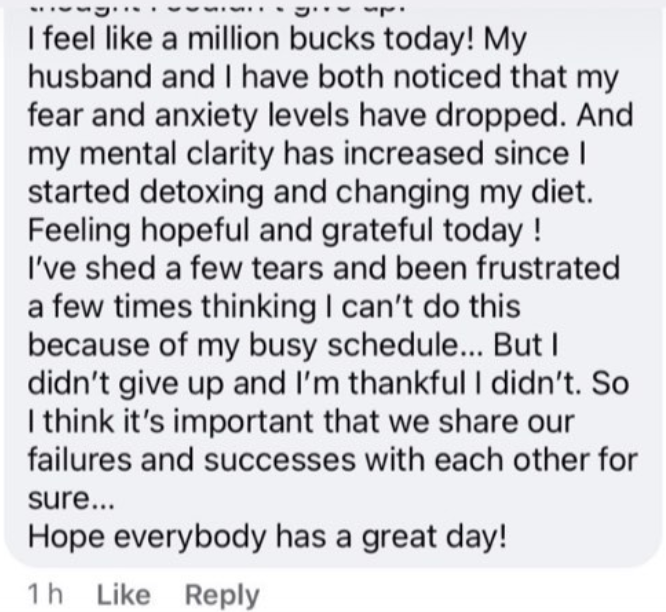Like the comment about detoxing

[x=124, y=595]
